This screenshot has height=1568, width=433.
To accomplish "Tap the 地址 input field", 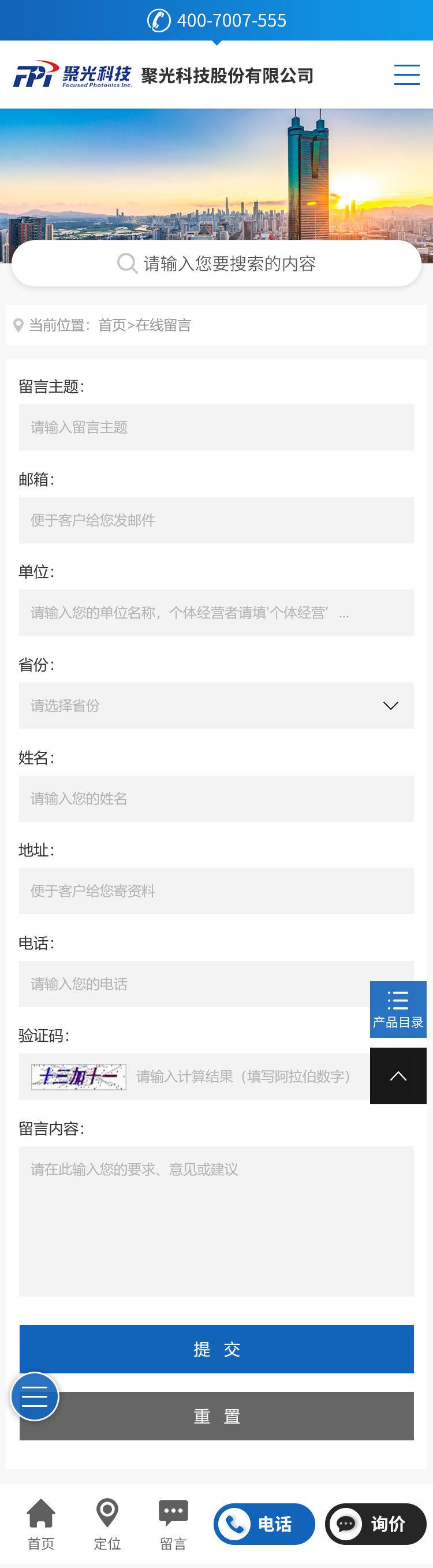I will click(x=216, y=891).
